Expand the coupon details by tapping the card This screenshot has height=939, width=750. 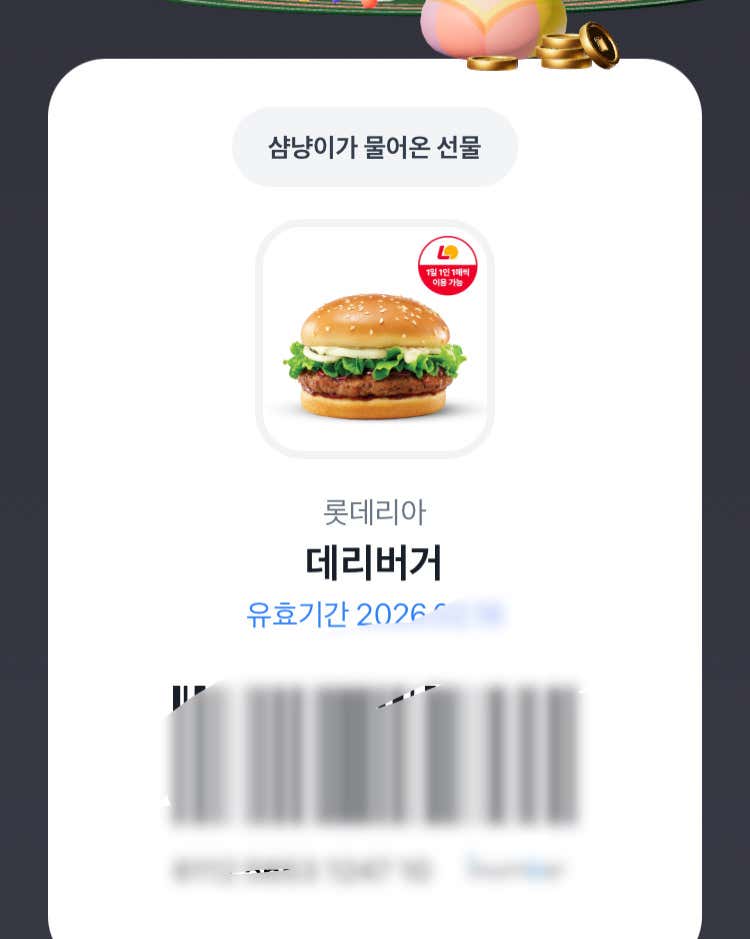click(x=375, y=680)
